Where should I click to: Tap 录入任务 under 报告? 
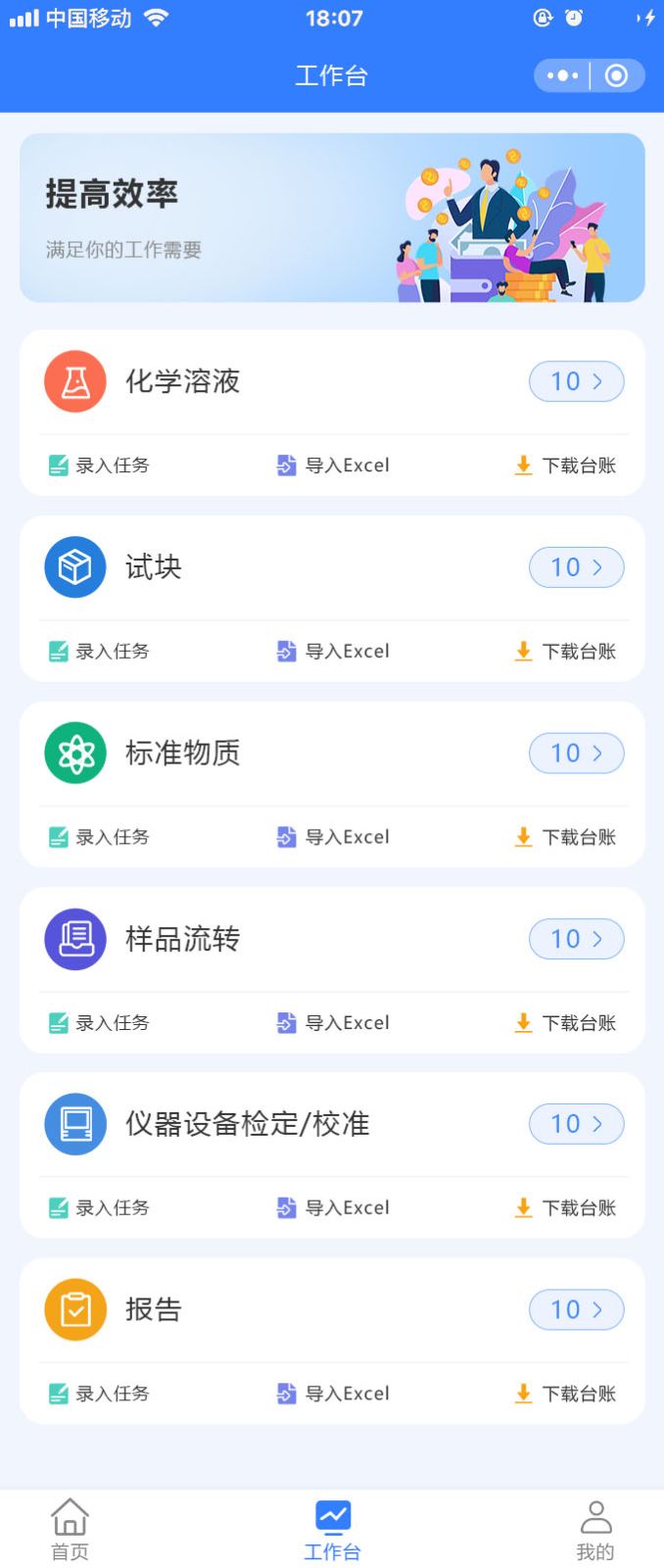tap(99, 1394)
